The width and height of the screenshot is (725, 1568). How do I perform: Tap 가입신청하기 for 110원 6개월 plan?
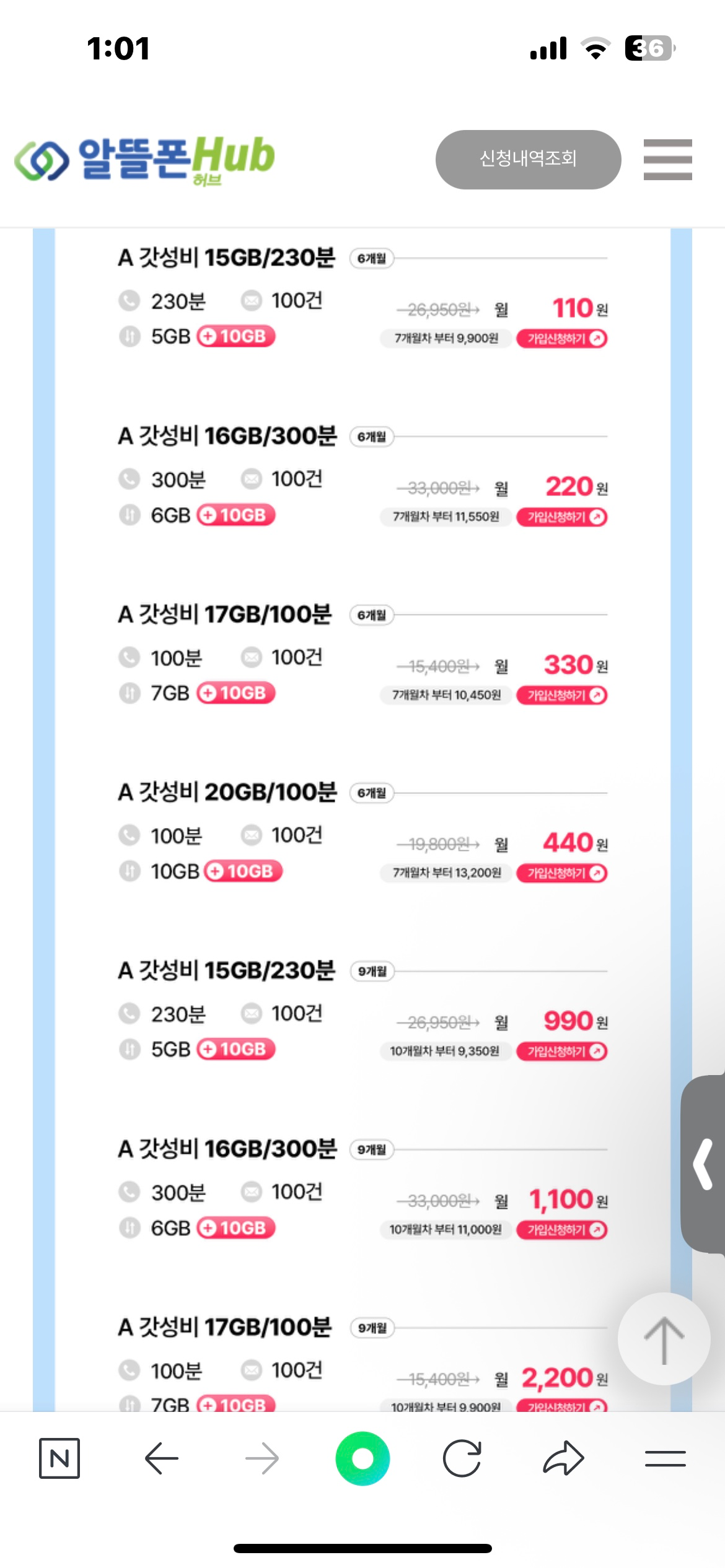[x=562, y=338]
